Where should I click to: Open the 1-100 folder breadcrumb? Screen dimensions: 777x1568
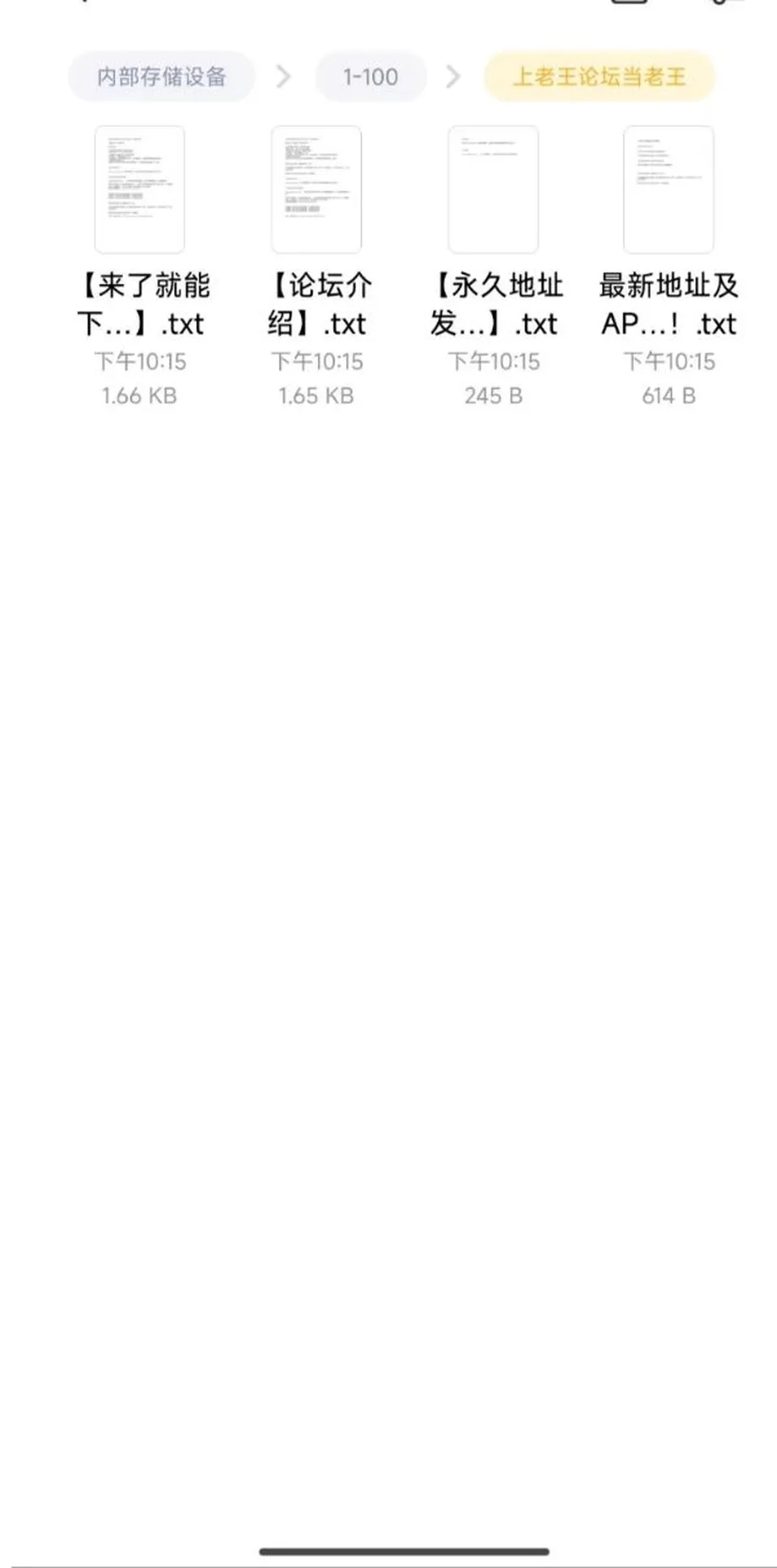(371, 77)
